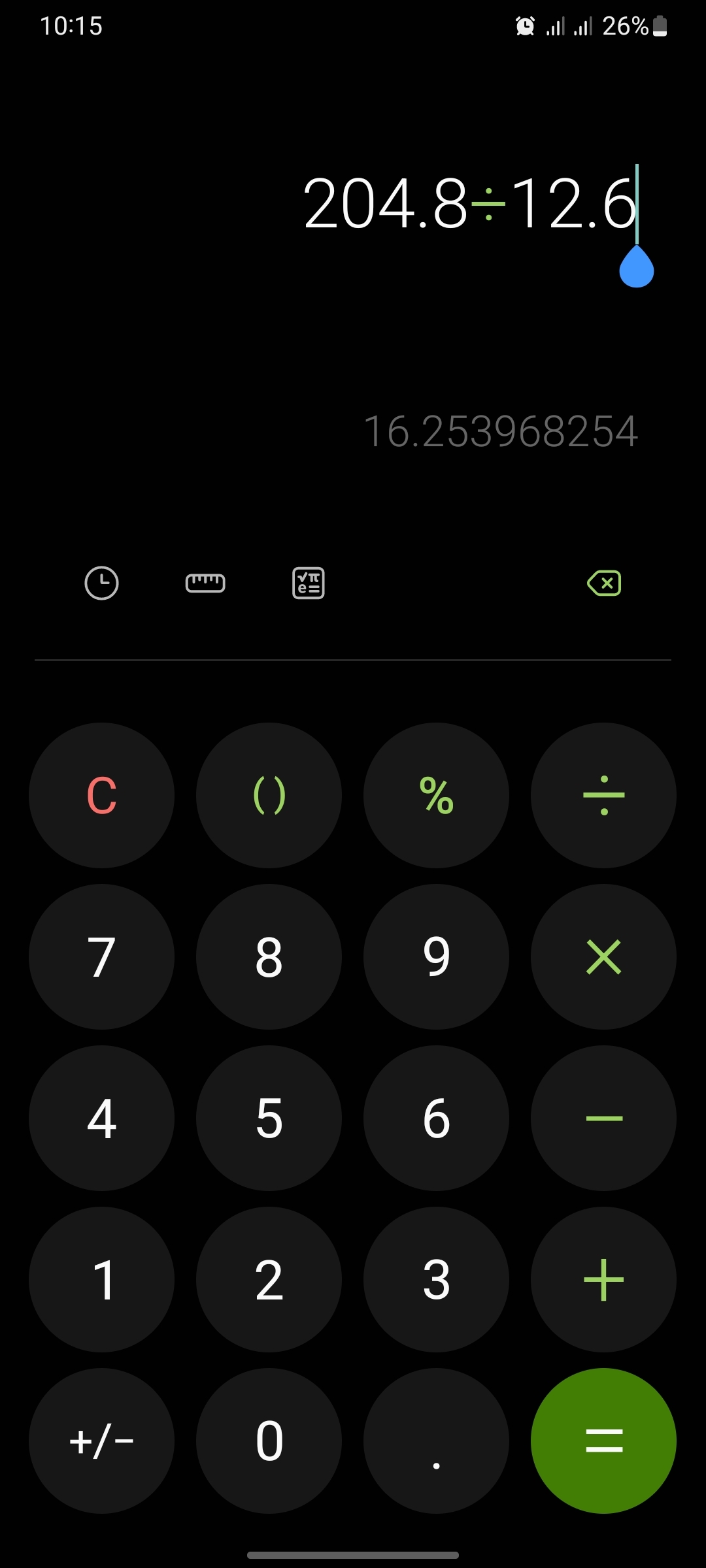The height and width of the screenshot is (1568, 706).
Task: Enter the digit 3
Action: click(x=436, y=1279)
